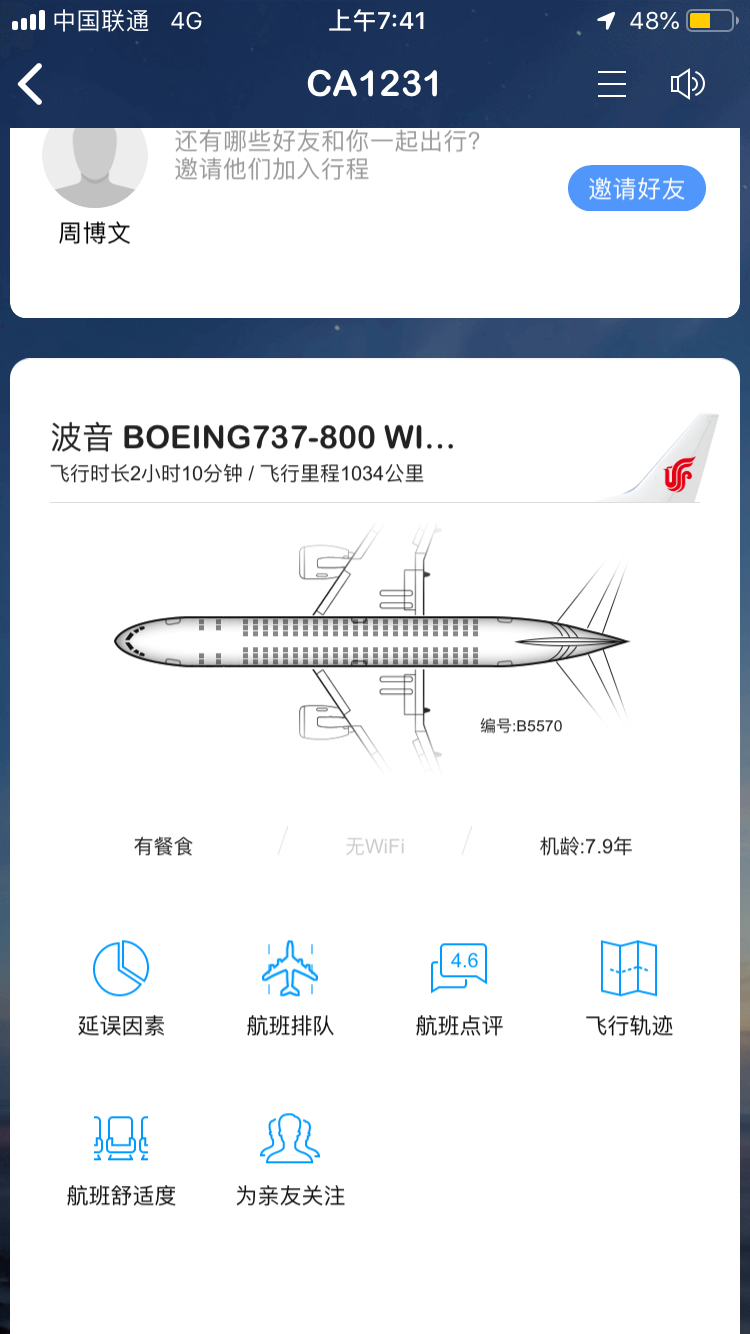Show 飞行轨迹 flight track

pos(629,986)
